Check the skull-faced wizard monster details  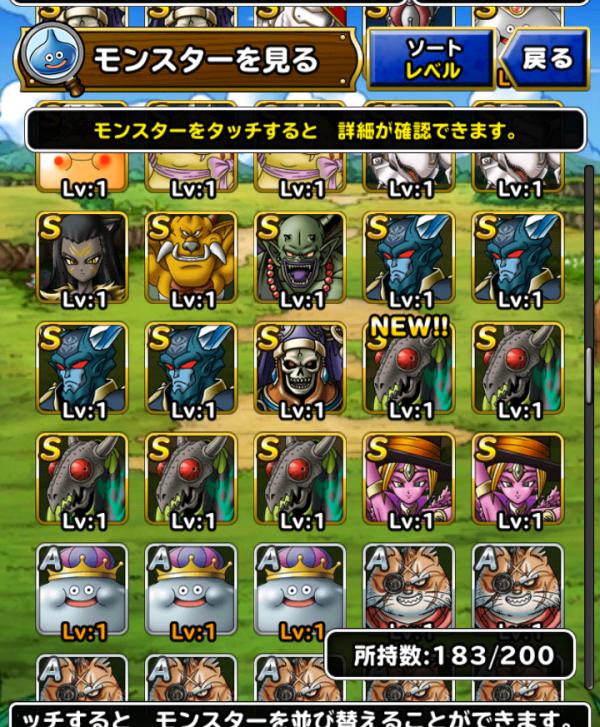click(300, 368)
